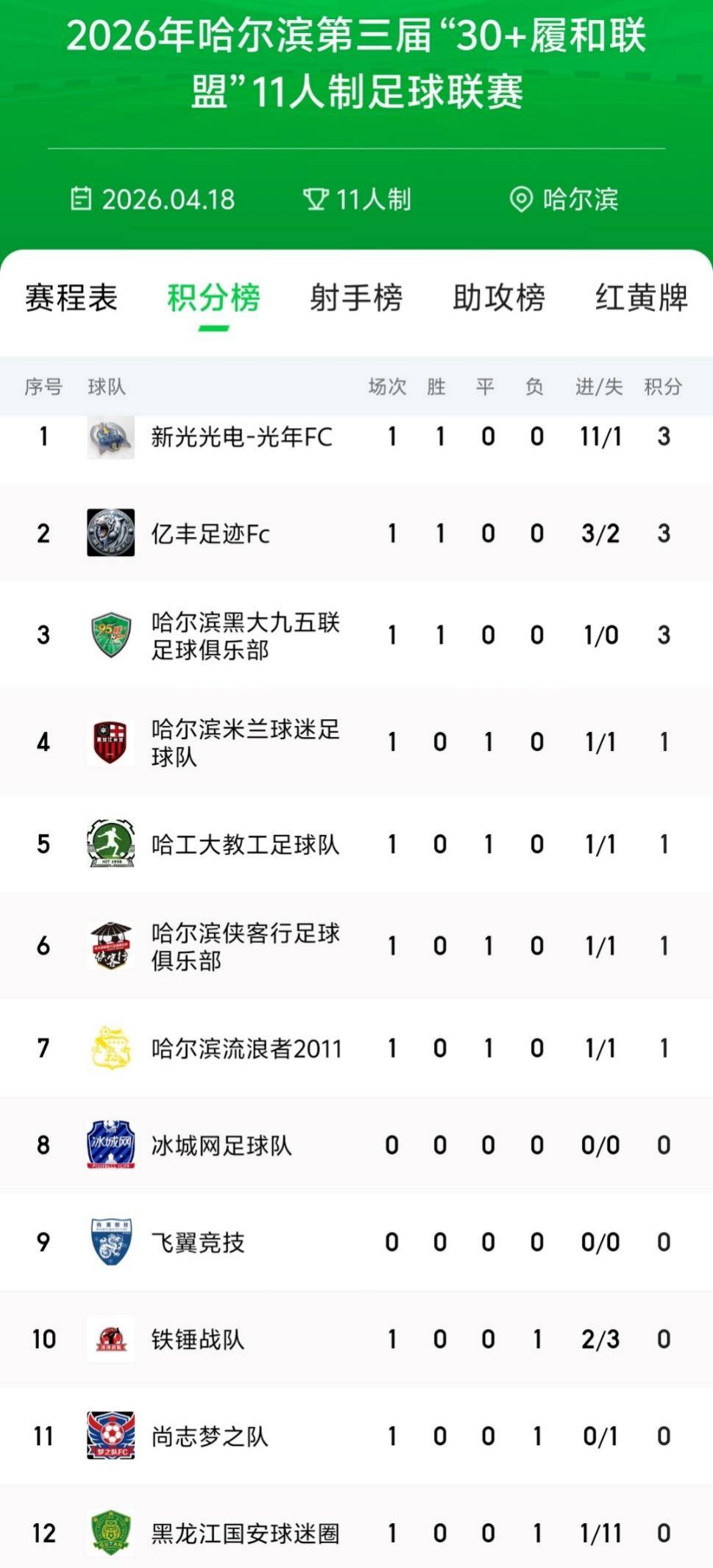713x1568 pixels.
Task: Select the 尚志梦之队 row
Action: tap(210, 1436)
